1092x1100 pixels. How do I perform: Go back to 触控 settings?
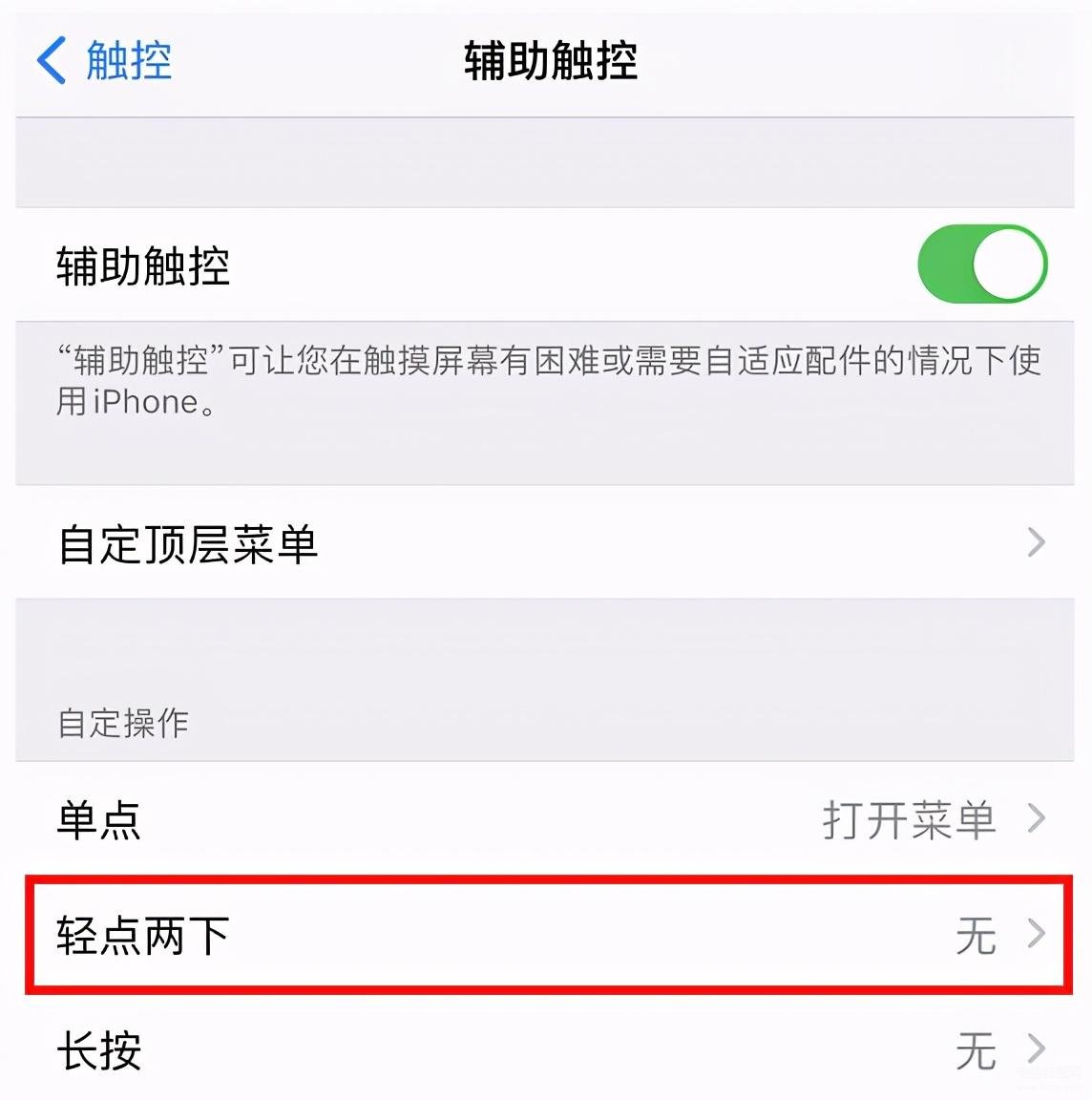[105, 61]
